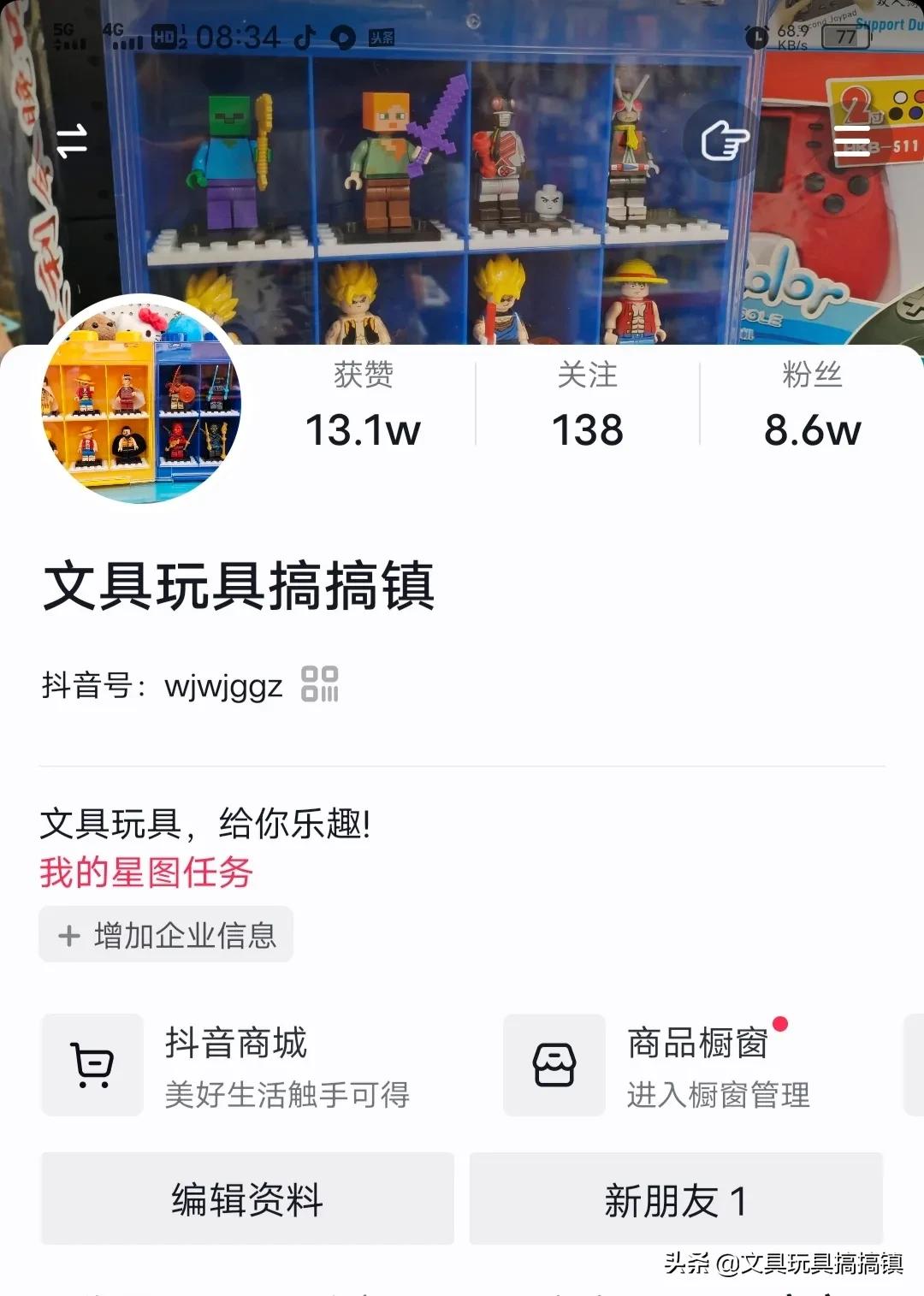The height and width of the screenshot is (1296, 924).
Task: Tap 美好生活触手可得 under 抖音商城
Action: coord(287,1095)
